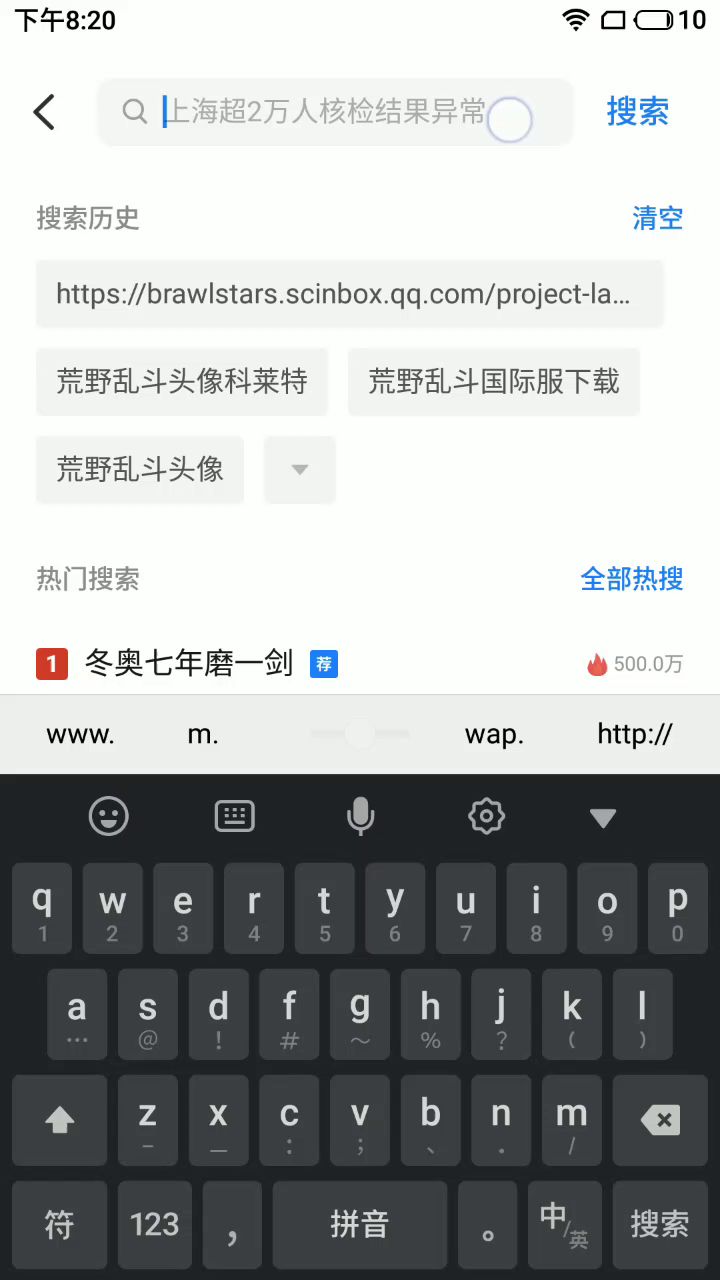Select history chip 荒野乱斗头像

140,469
